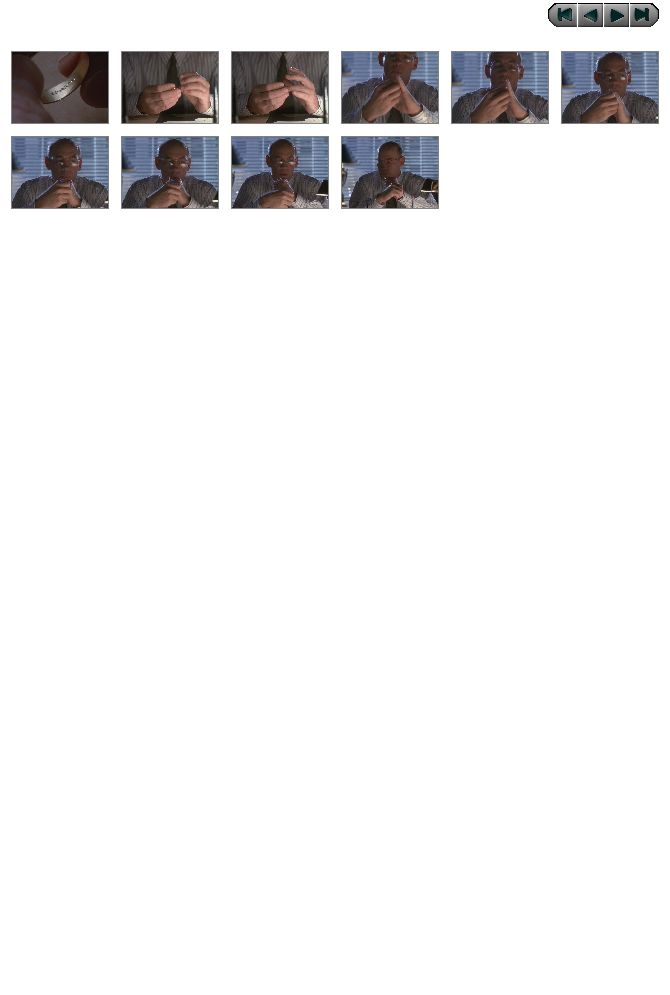Go to the previous page arrow
670x995 pixels.
pyautogui.click(x=591, y=15)
